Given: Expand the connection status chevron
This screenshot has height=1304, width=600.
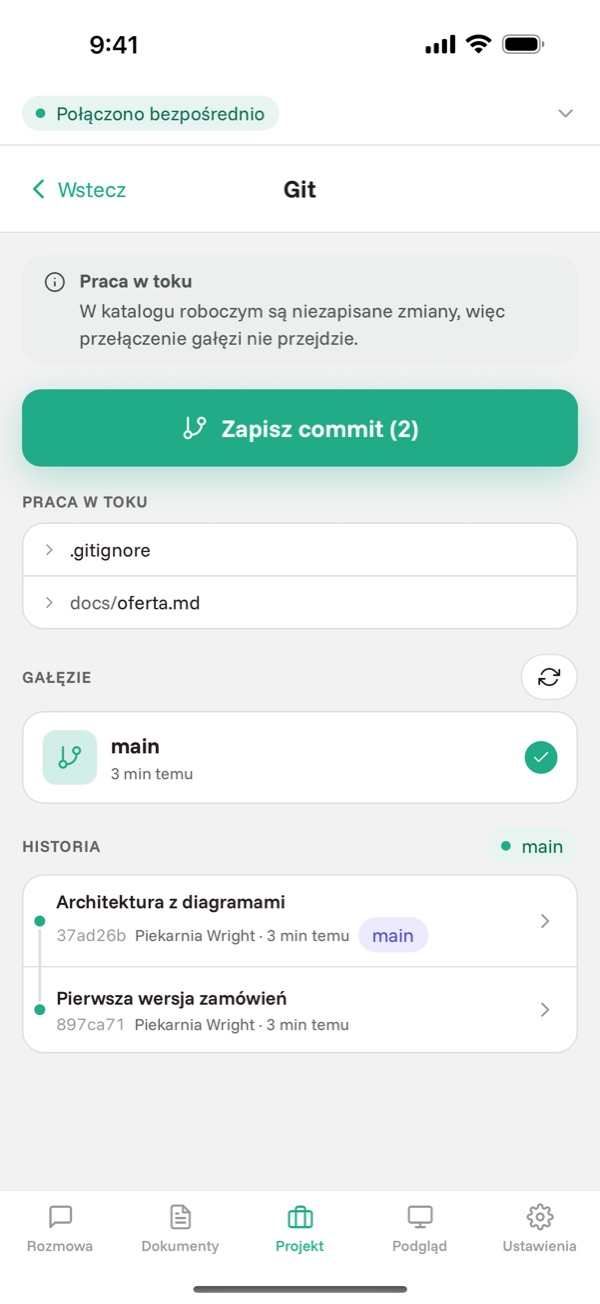Looking at the screenshot, I should [565, 113].
